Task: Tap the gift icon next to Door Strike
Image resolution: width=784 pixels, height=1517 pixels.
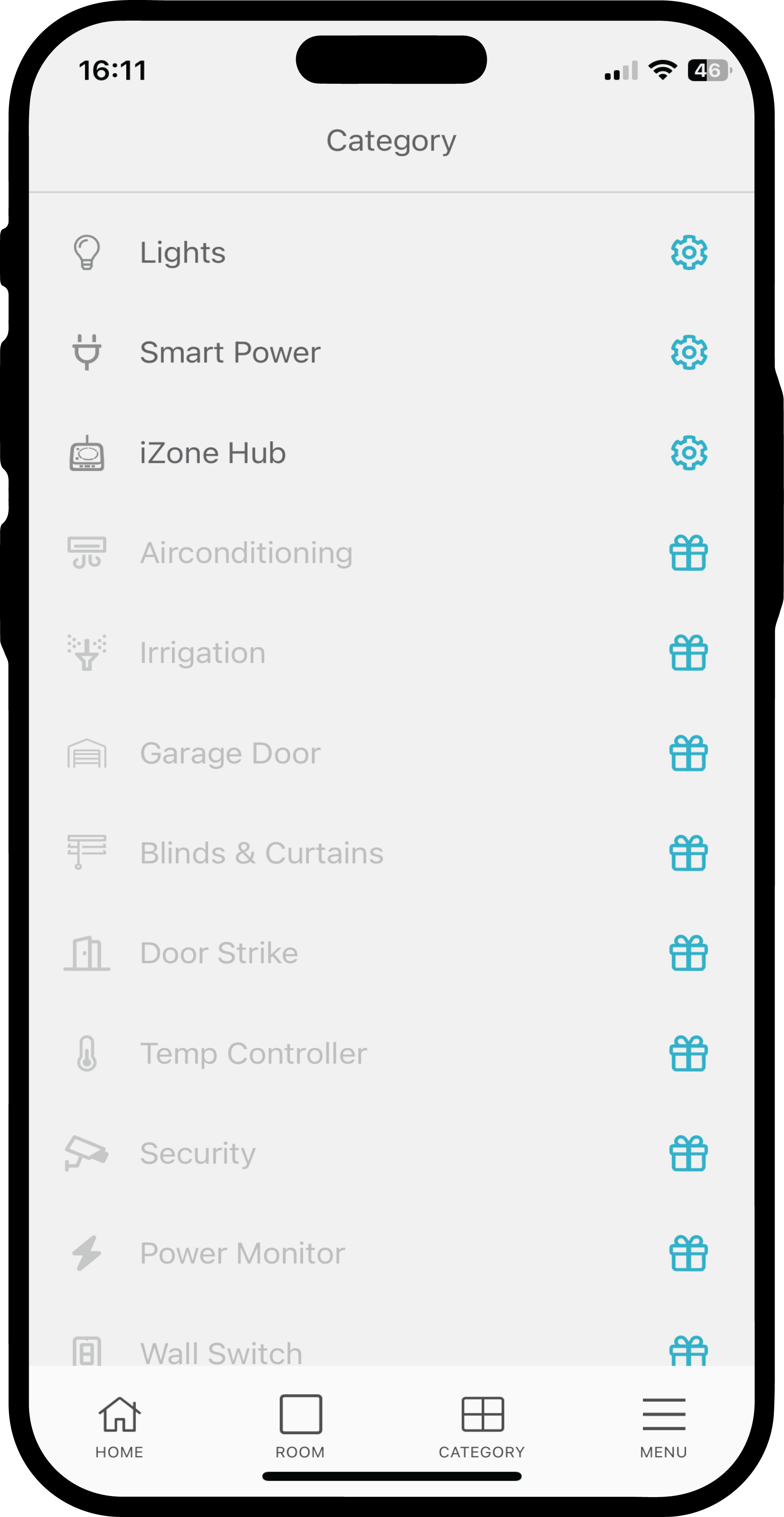Action: (x=689, y=953)
